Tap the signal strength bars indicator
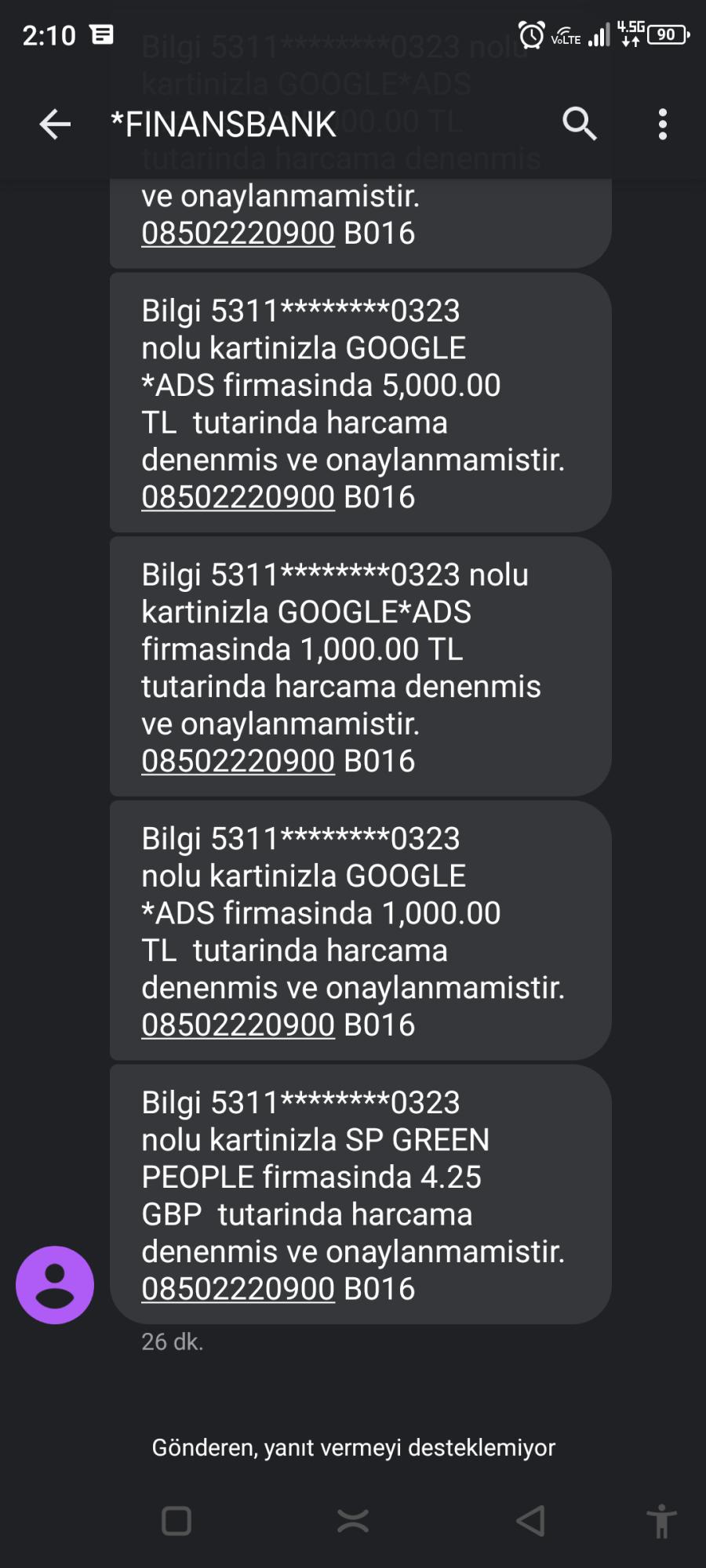 599,35
